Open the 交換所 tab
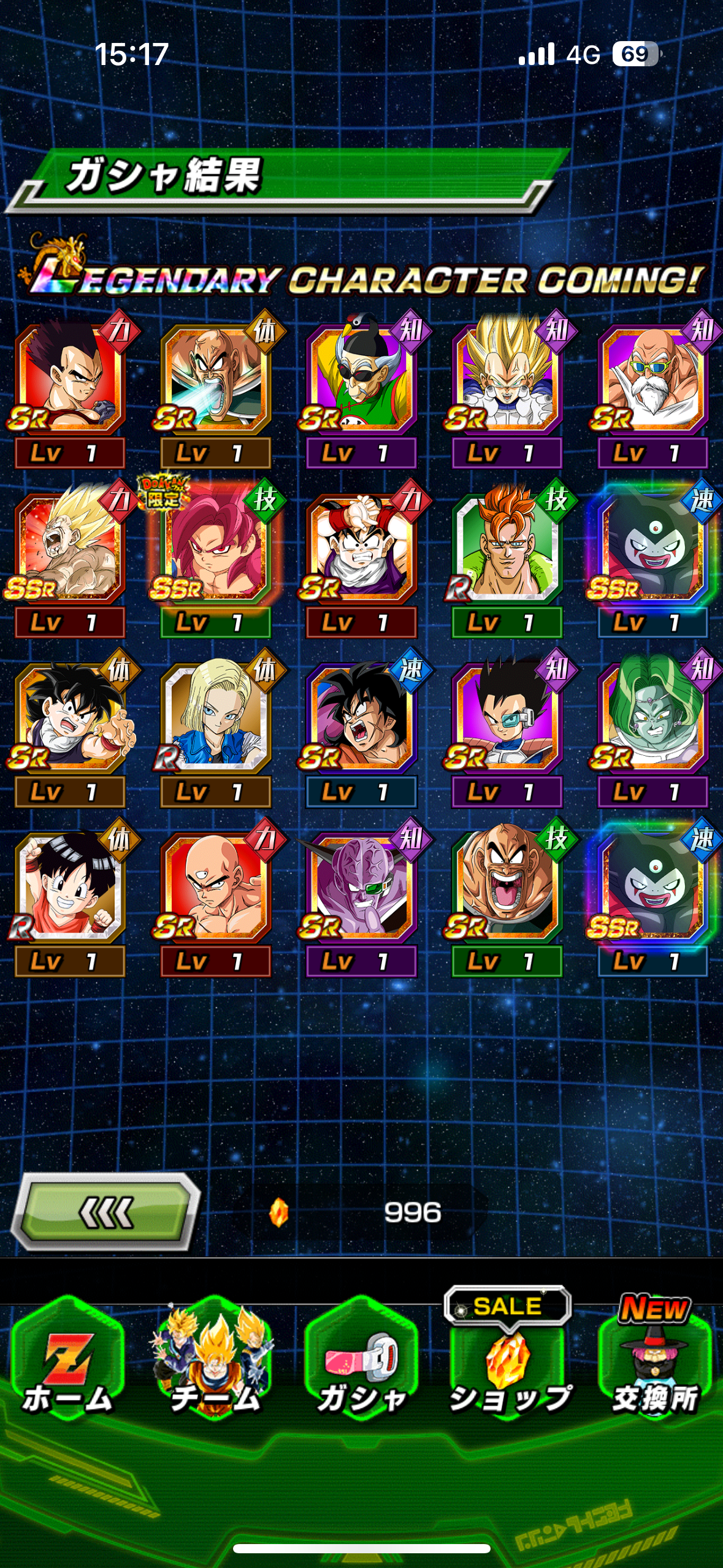This screenshot has width=723, height=1568. (x=655, y=1362)
